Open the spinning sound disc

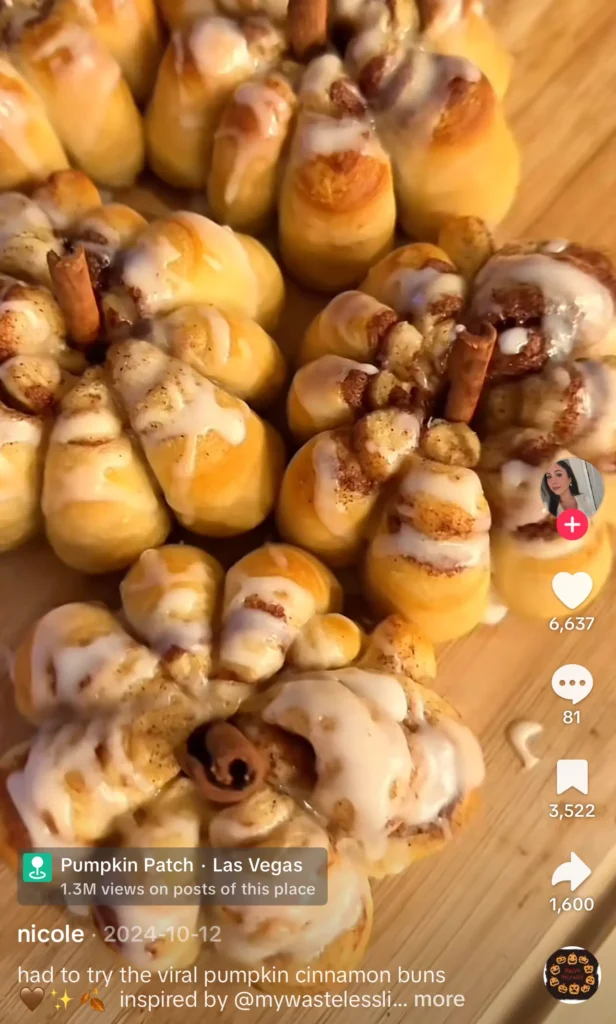(572, 974)
